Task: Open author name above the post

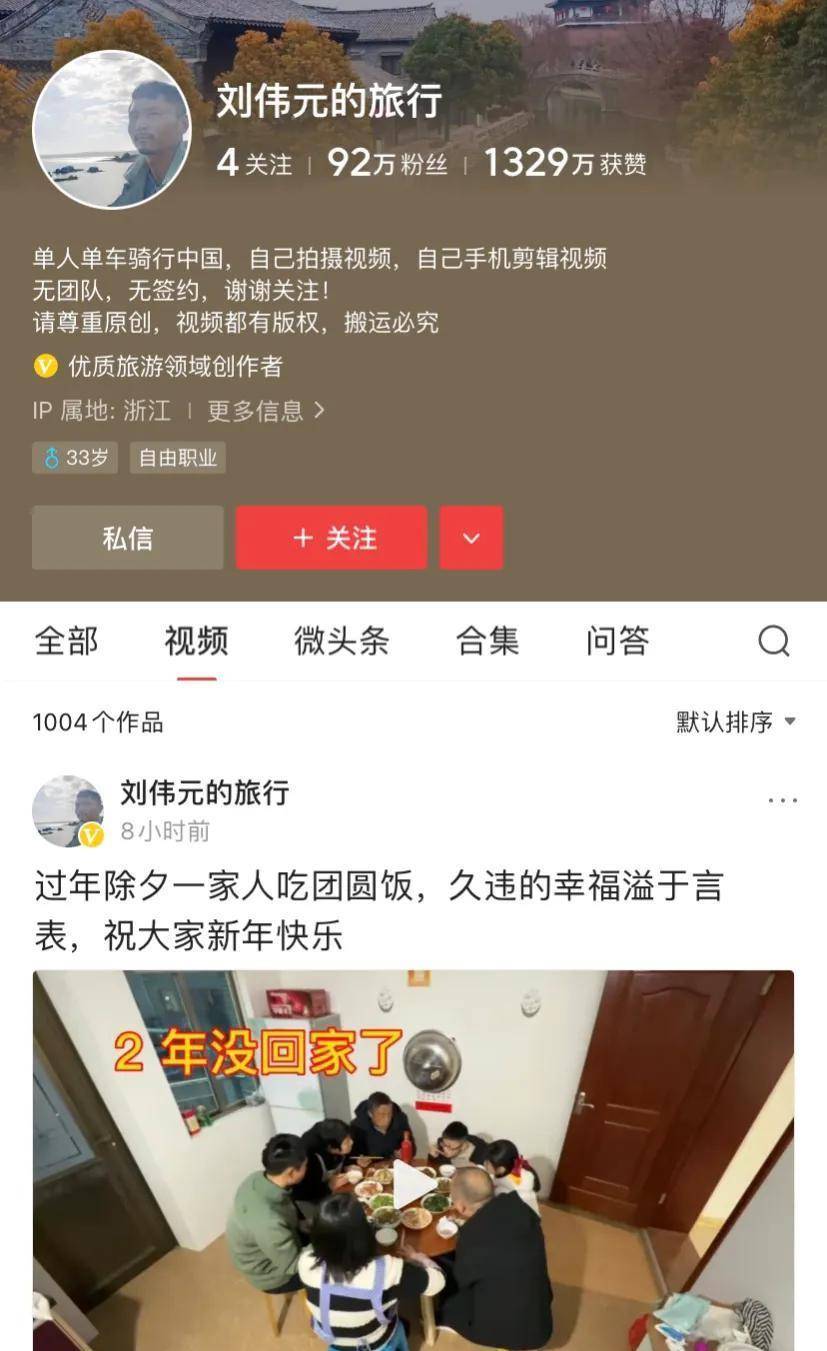Action: tap(204, 793)
